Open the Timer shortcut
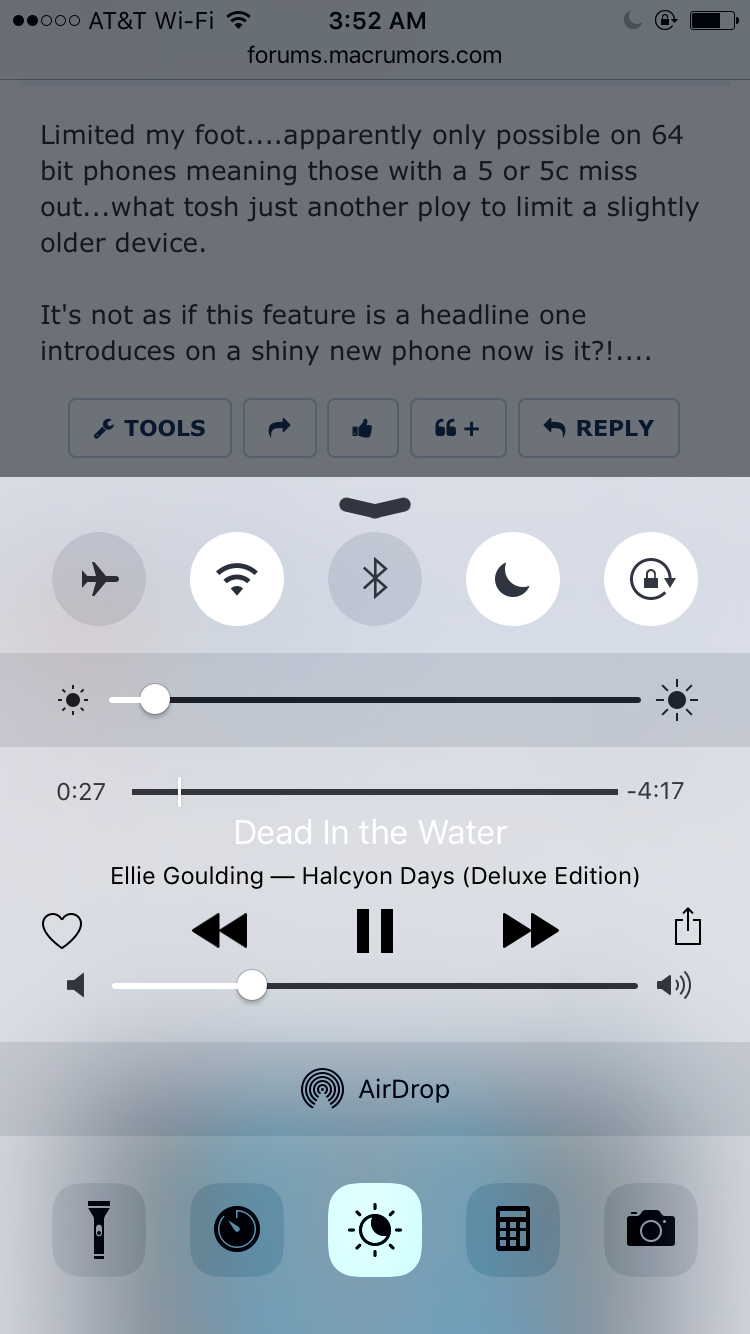 point(237,1229)
